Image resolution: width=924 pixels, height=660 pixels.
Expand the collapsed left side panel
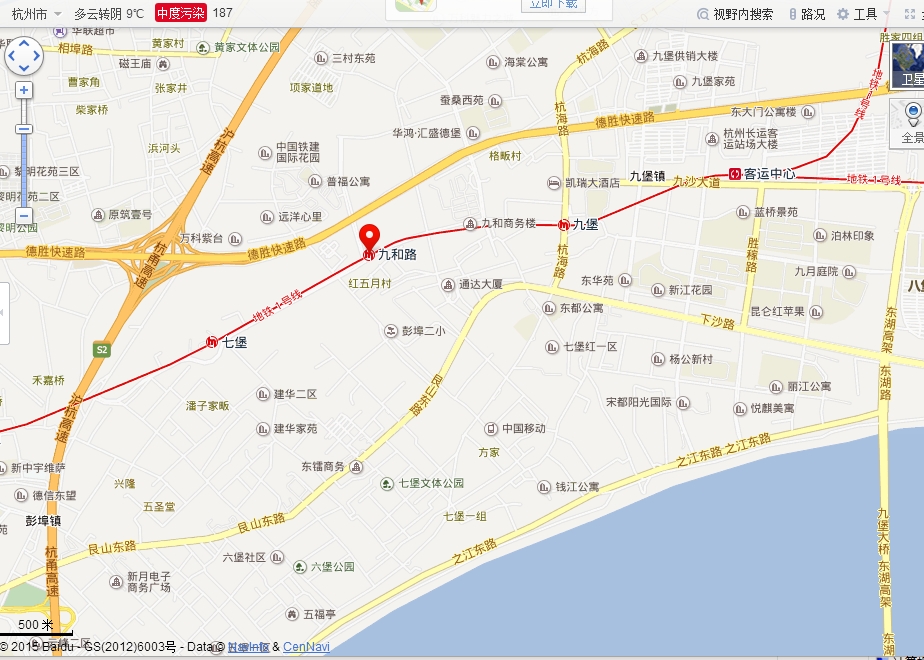[4, 312]
